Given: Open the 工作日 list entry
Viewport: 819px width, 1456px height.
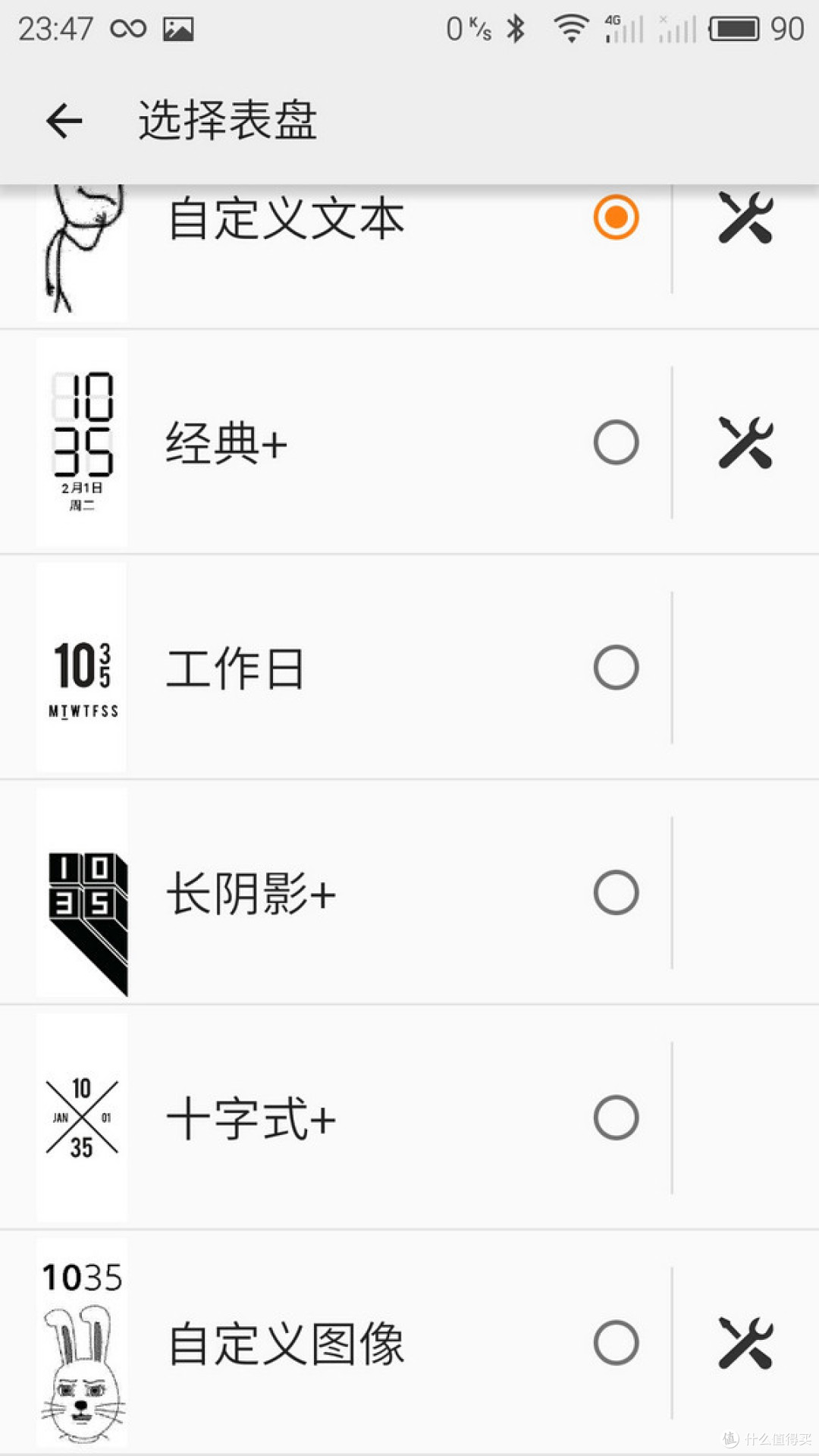Looking at the screenshot, I should tap(235, 668).
